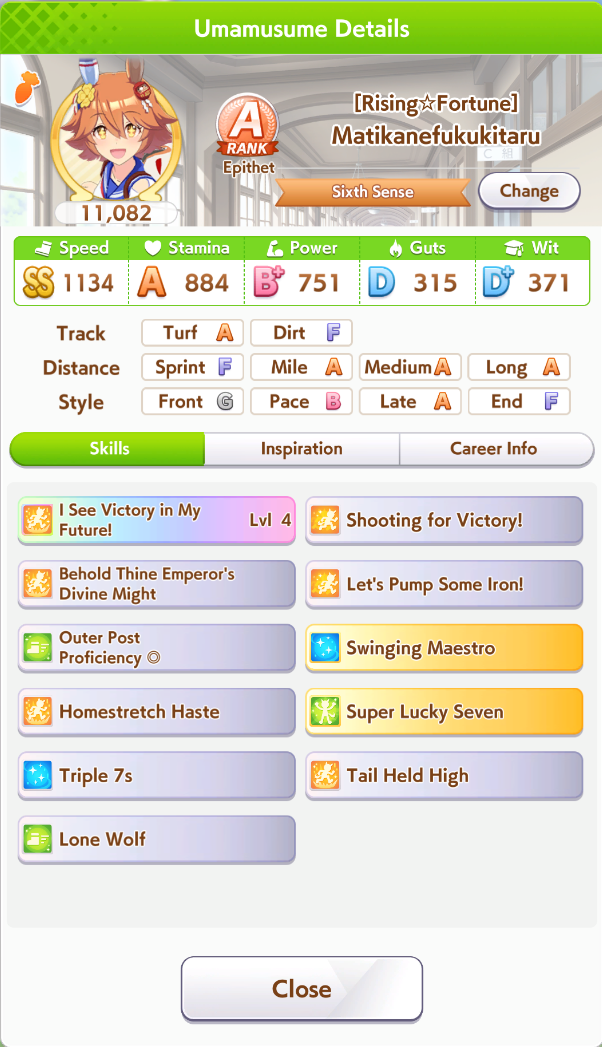This screenshot has width=602, height=1047.
Task: Inspect Outer Post Proficiency skill
Action: click(157, 648)
